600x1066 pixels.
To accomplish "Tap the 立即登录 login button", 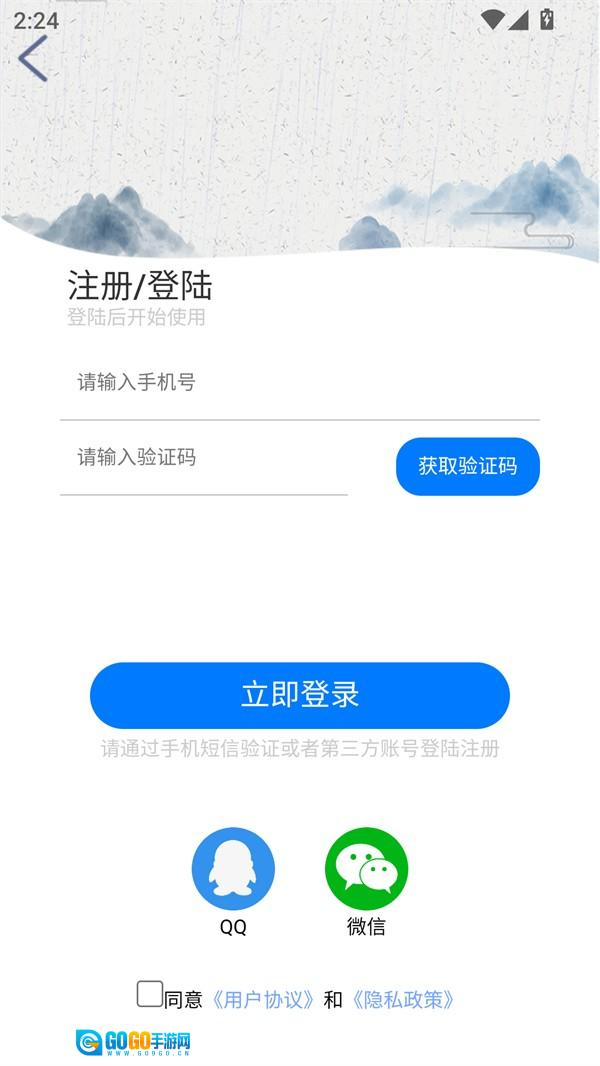I will click(299, 695).
